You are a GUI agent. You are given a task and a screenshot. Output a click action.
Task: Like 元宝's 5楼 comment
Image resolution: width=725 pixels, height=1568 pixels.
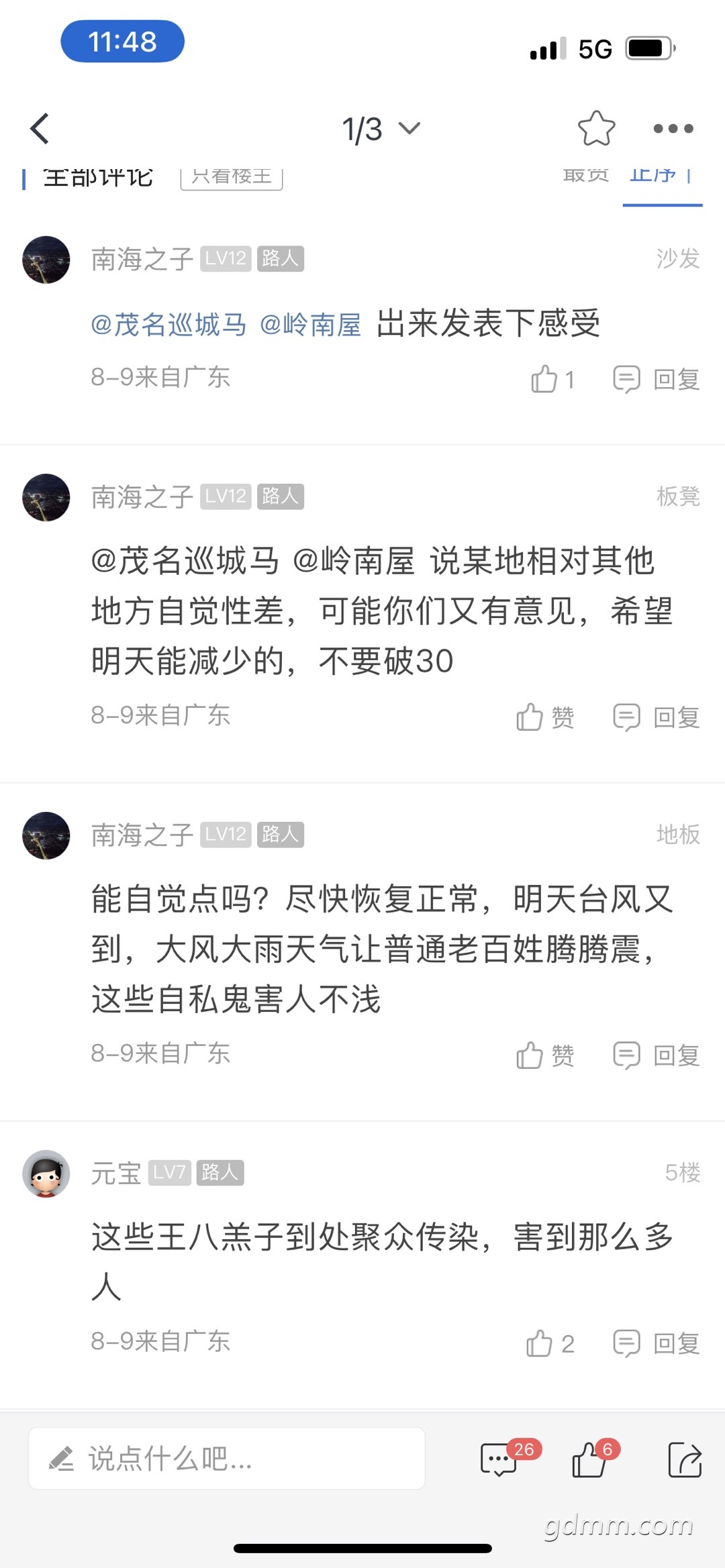coord(549,1344)
